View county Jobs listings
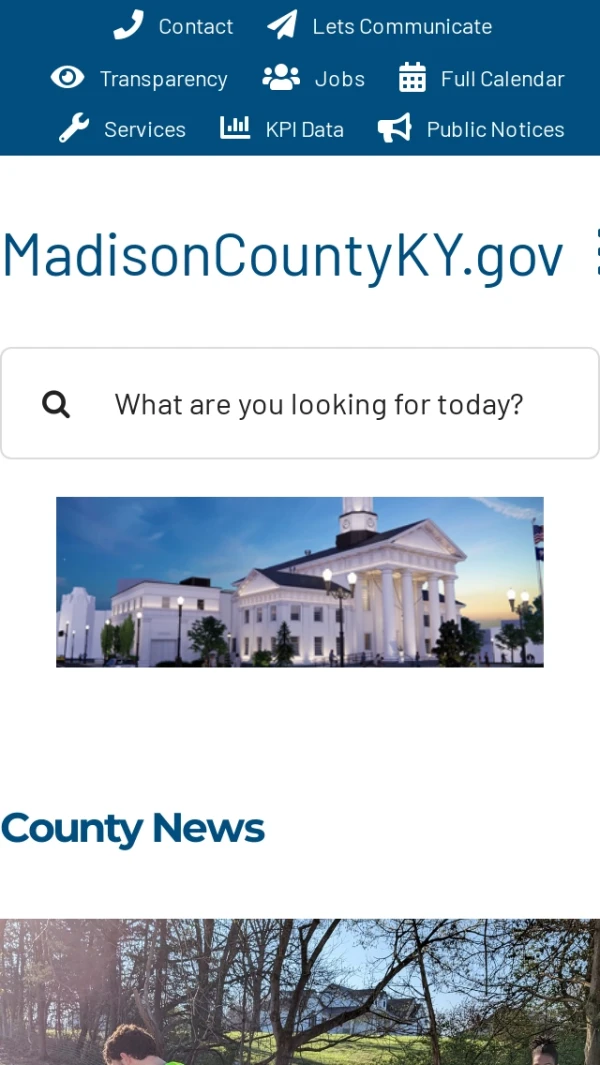 314,78
